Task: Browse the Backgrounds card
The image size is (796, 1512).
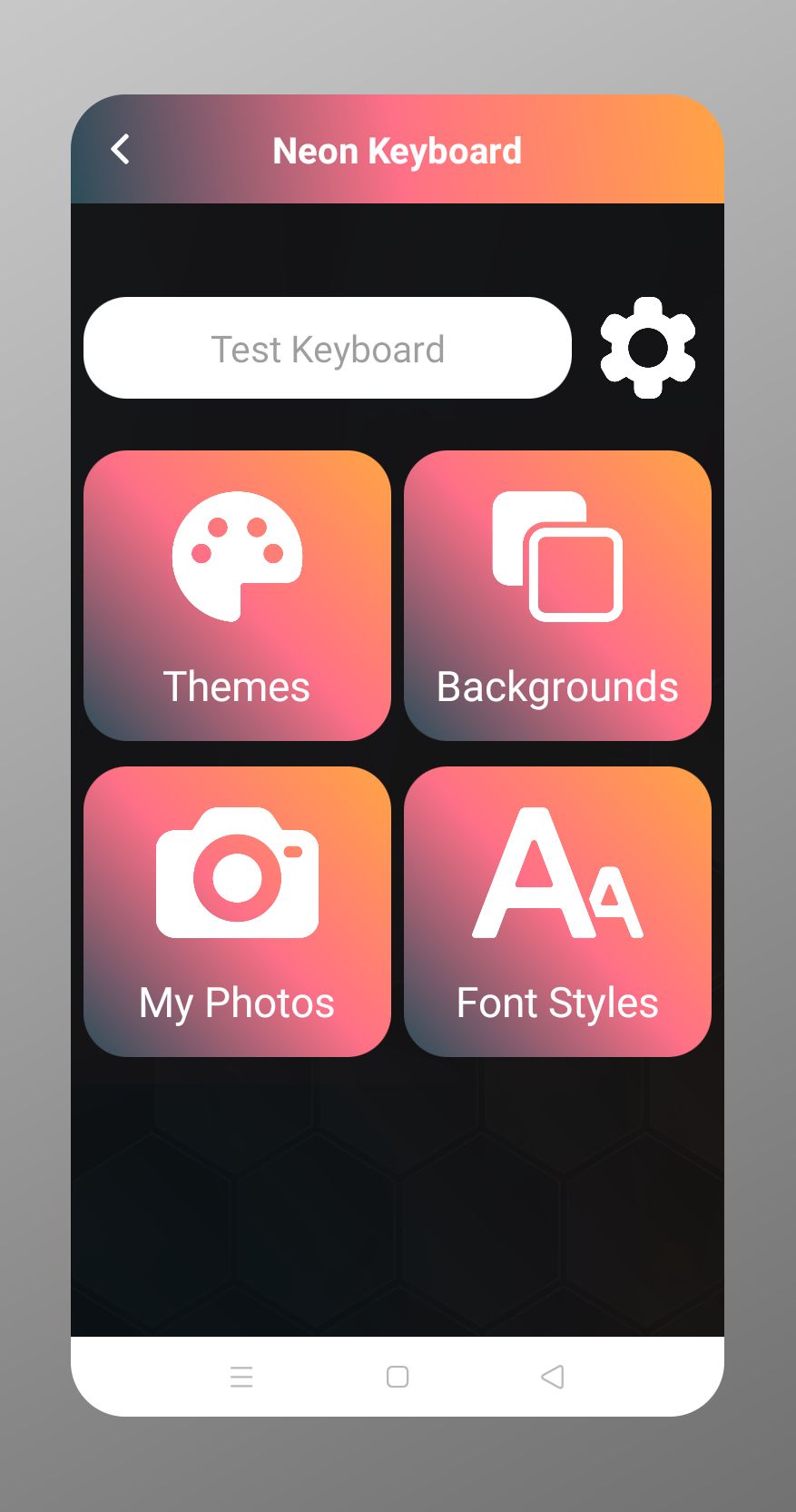Action: pos(557,596)
